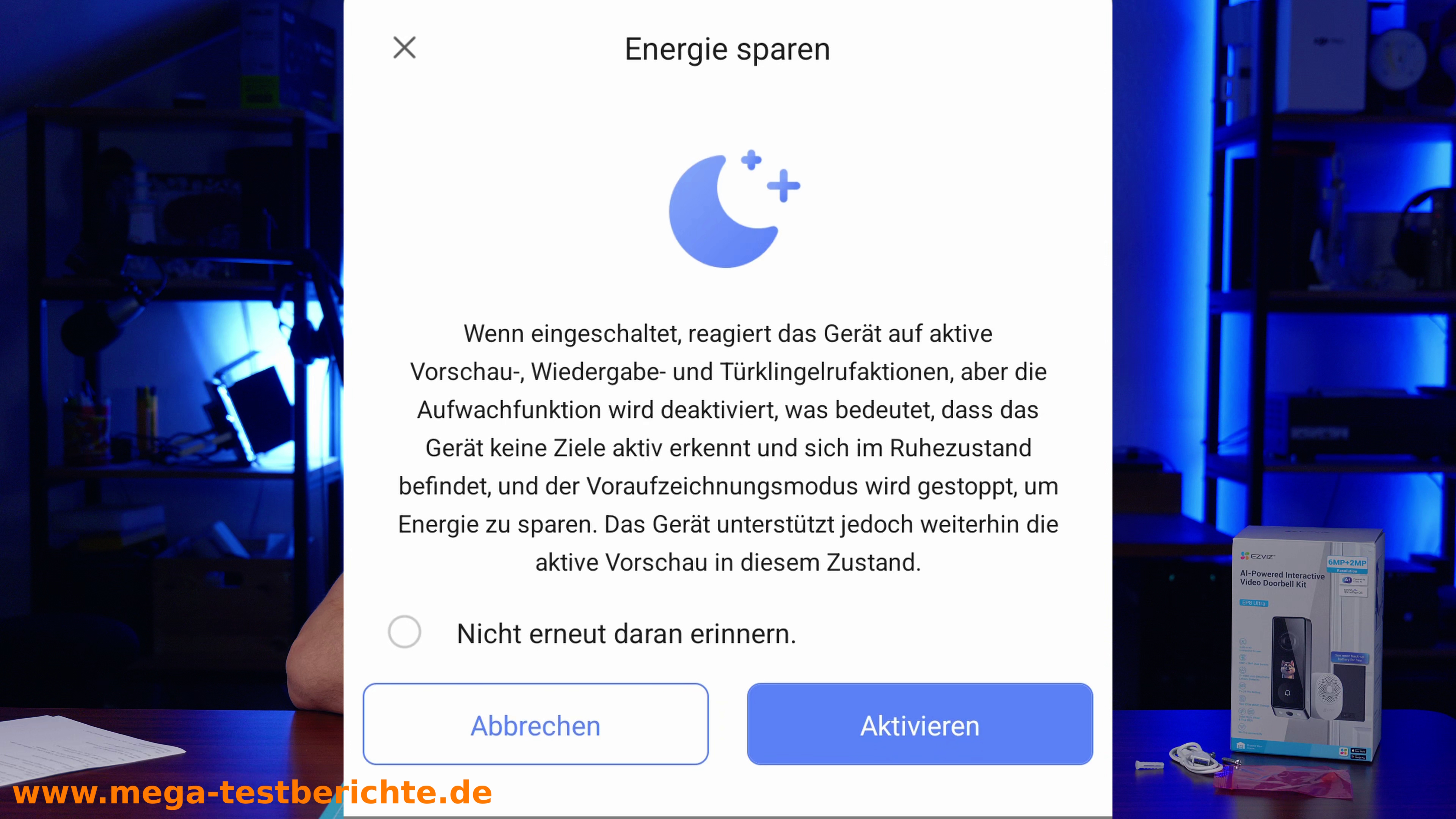Close the Energie sparen dialog
Viewport: 1456px width, 819px height.
tap(404, 47)
